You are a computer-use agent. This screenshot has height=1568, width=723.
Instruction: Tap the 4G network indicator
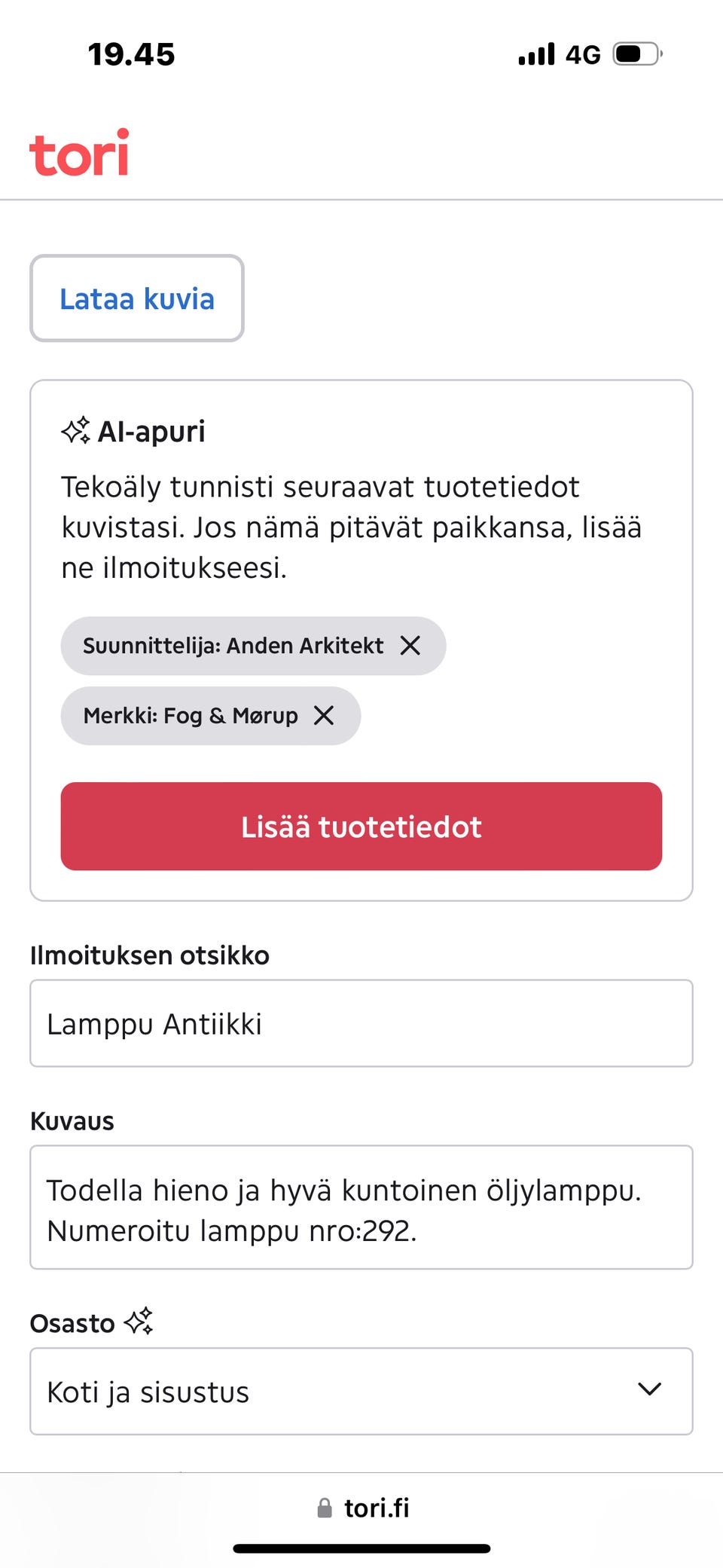581,53
